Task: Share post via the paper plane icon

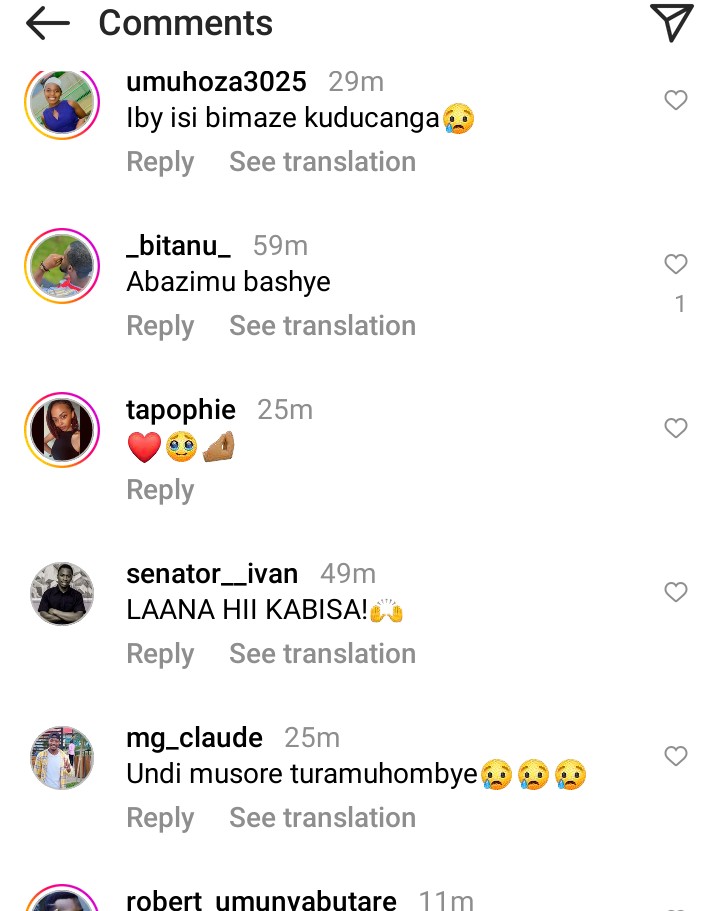Action: point(671,22)
